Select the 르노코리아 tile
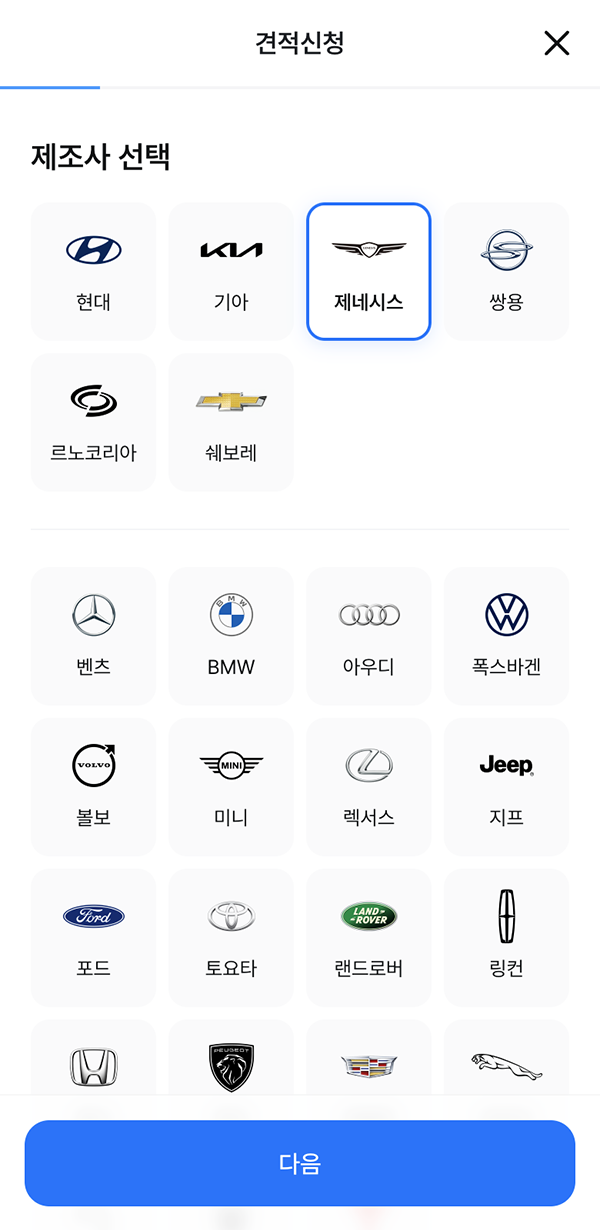Viewport: 600px width, 1230px height. (94, 422)
